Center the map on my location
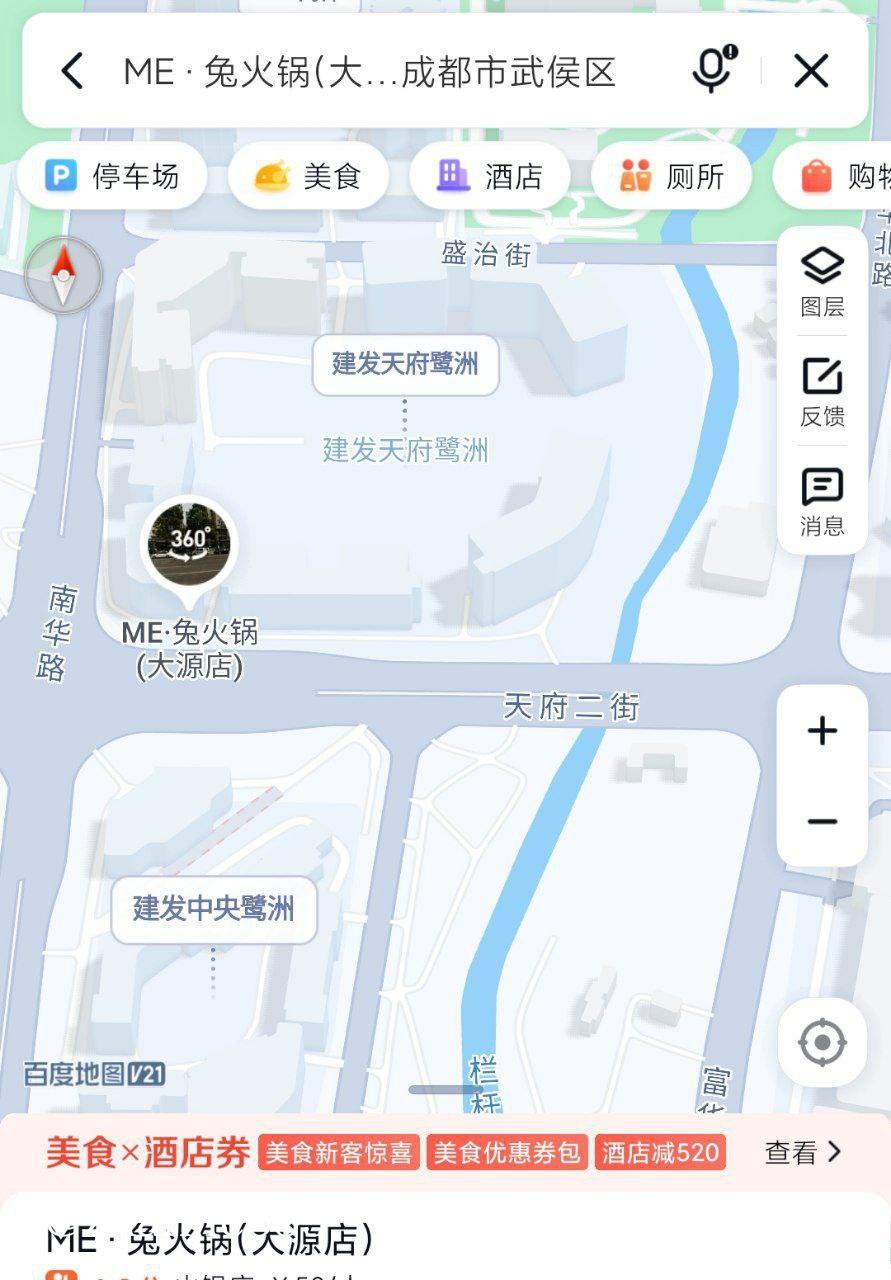Image resolution: width=891 pixels, height=1280 pixels. [822, 1043]
